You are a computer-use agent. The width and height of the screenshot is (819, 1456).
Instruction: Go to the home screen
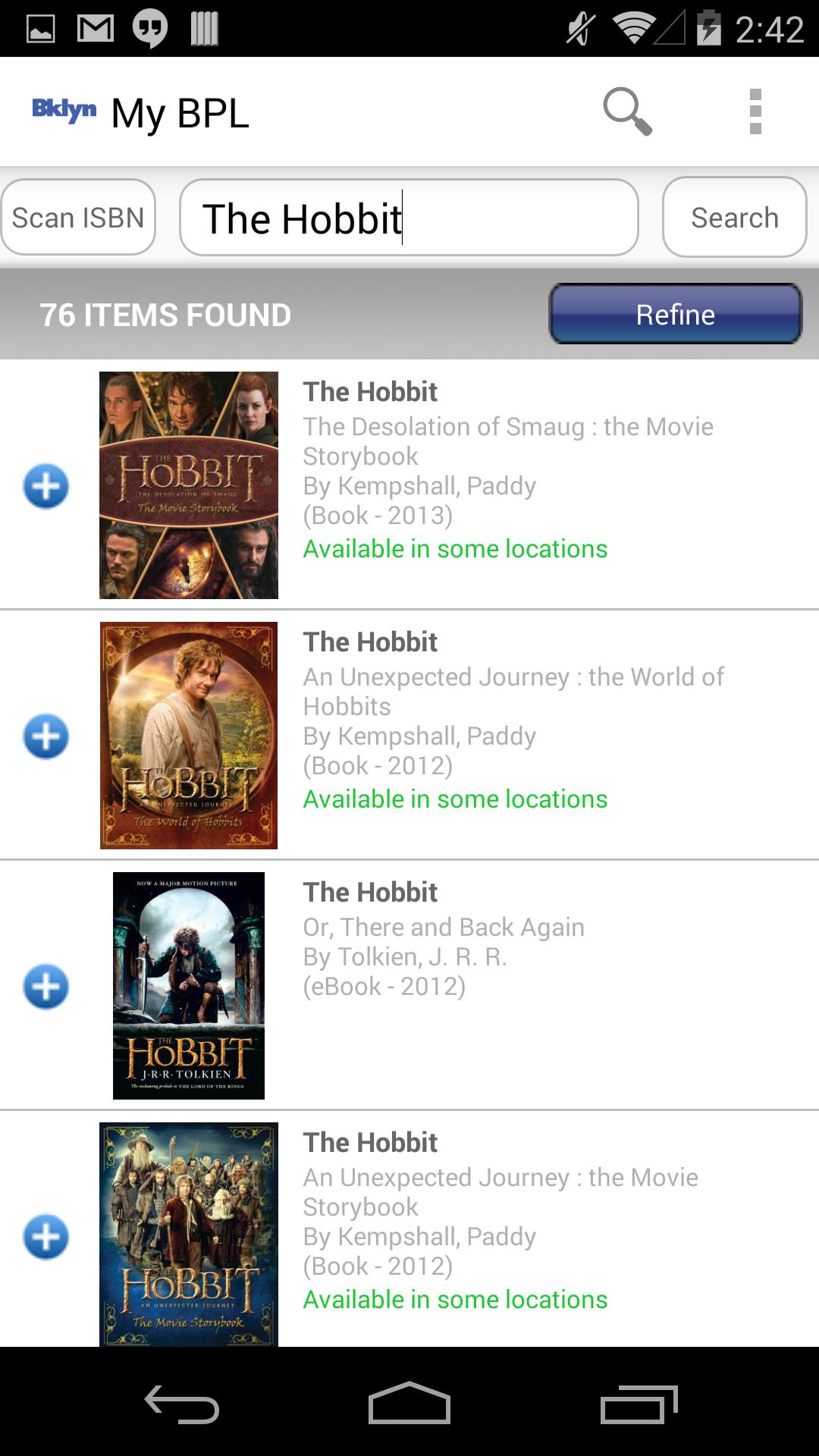(409, 1404)
